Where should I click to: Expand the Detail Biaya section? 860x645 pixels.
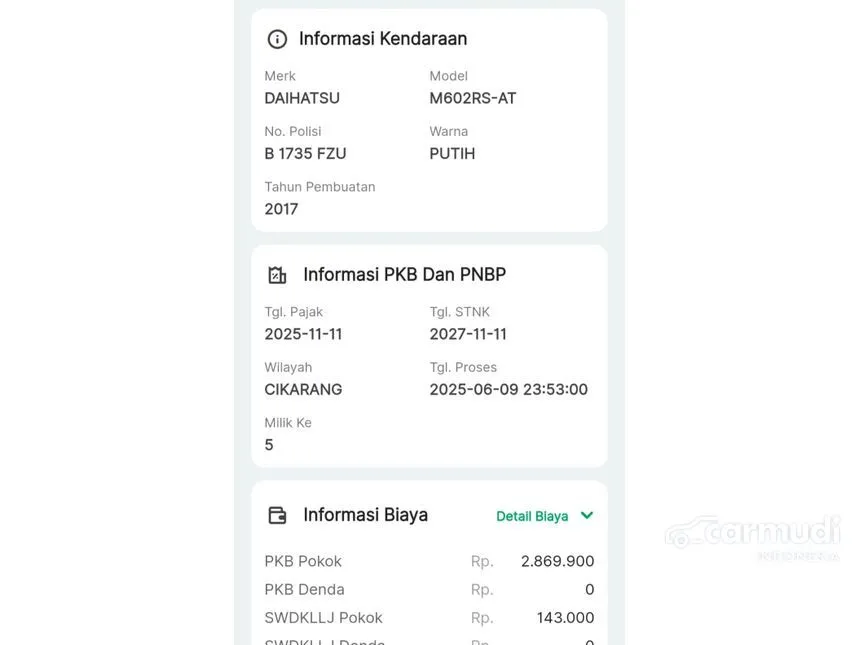coord(544,516)
